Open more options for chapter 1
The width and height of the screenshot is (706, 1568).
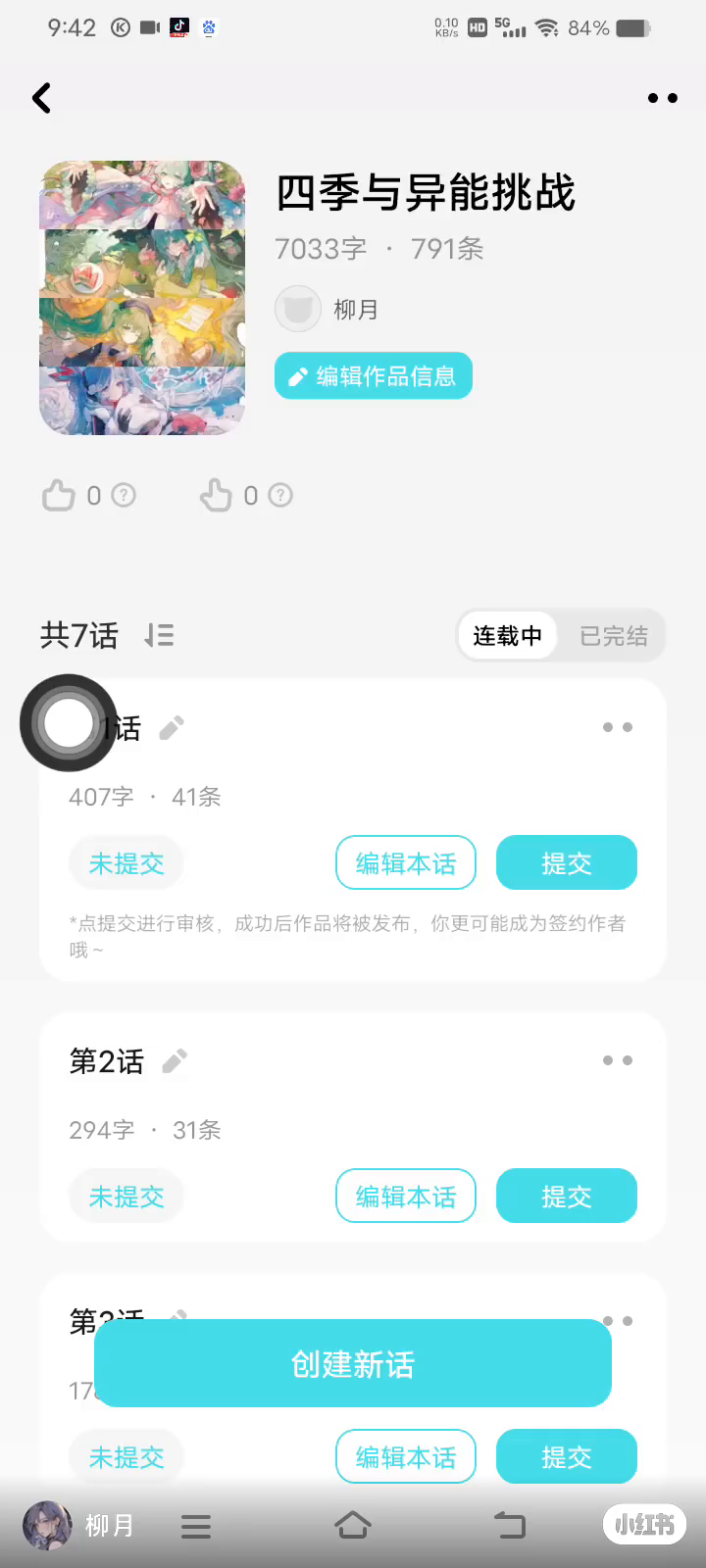[617, 727]
